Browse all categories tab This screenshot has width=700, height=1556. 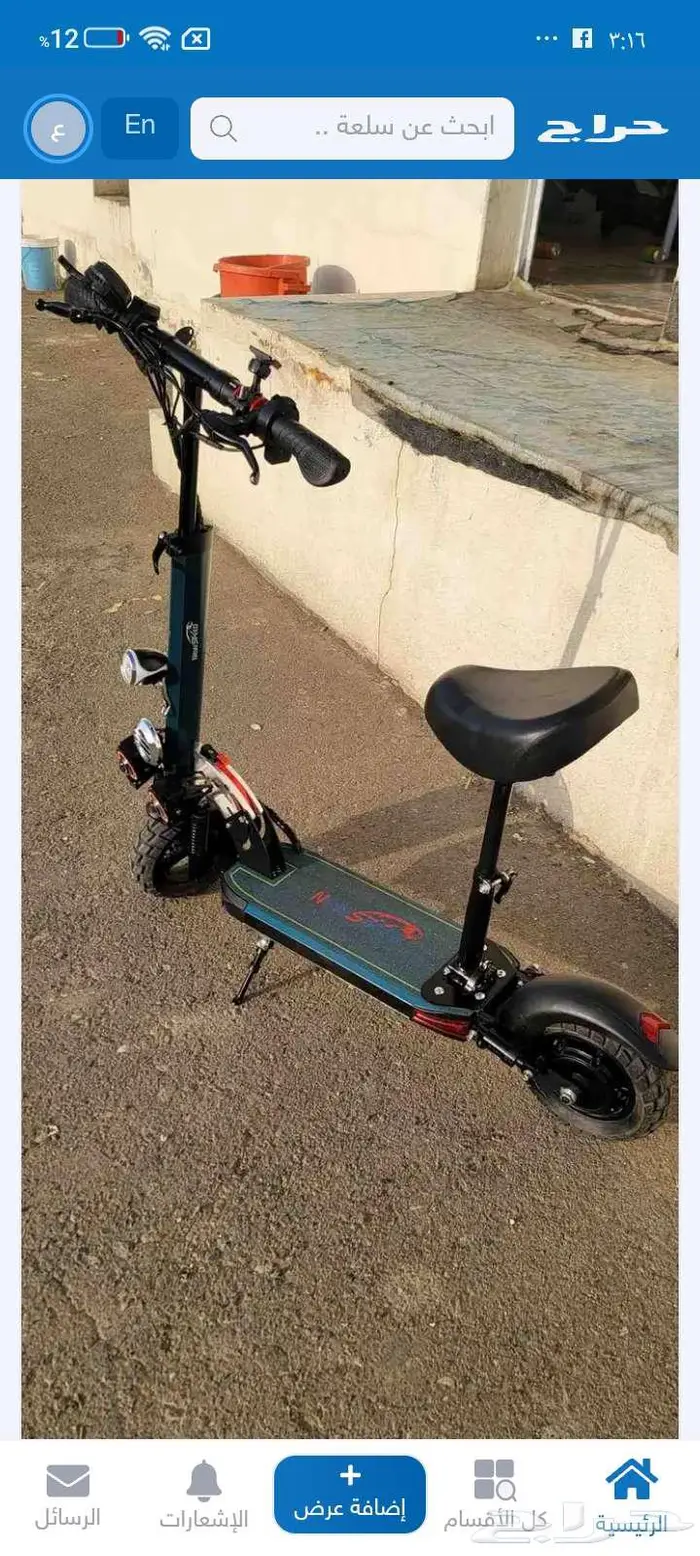[496, 1496]
